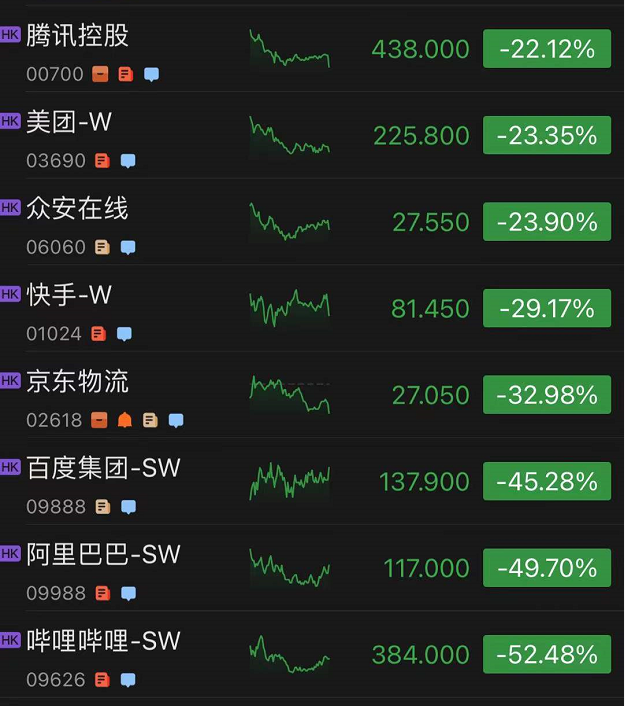Image resolution: width=625 pixels, height=706 pixels.
Task: Tap the -52.48% change badge for 哔哩哔哩-SW
Action: point(547,654)
